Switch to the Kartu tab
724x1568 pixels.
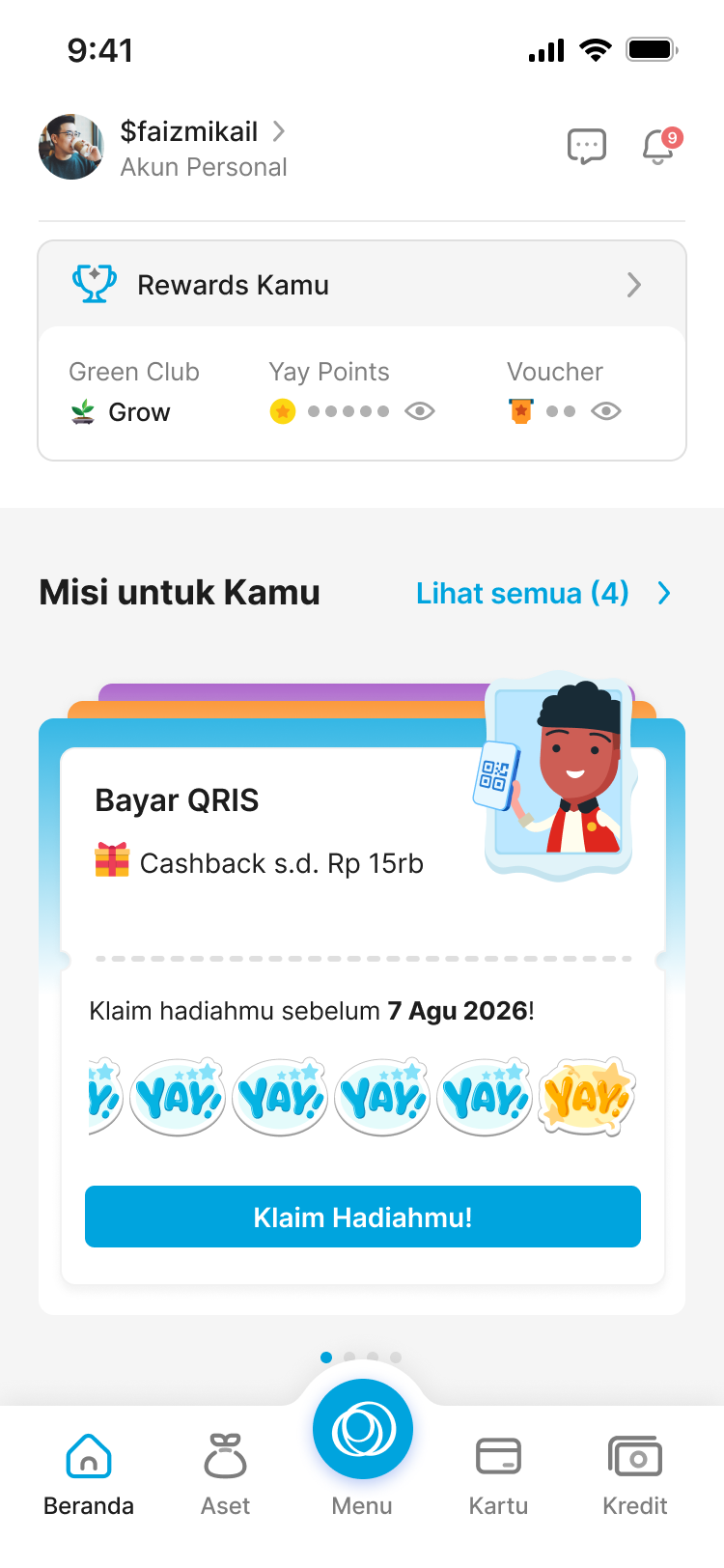(498, 1475)
